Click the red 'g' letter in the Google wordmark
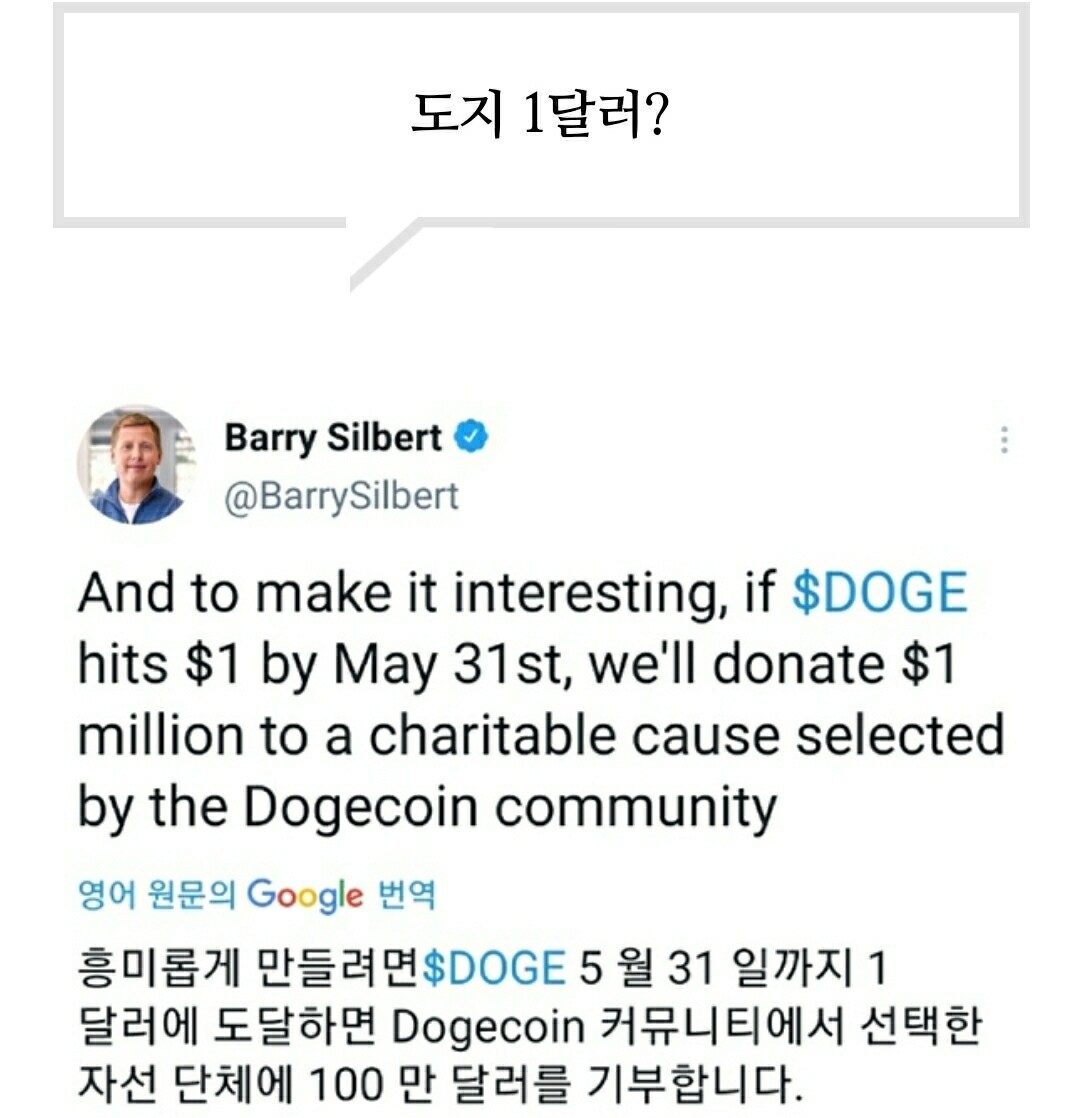This screenshot has height=1118, width=1080. click(328, 898)
